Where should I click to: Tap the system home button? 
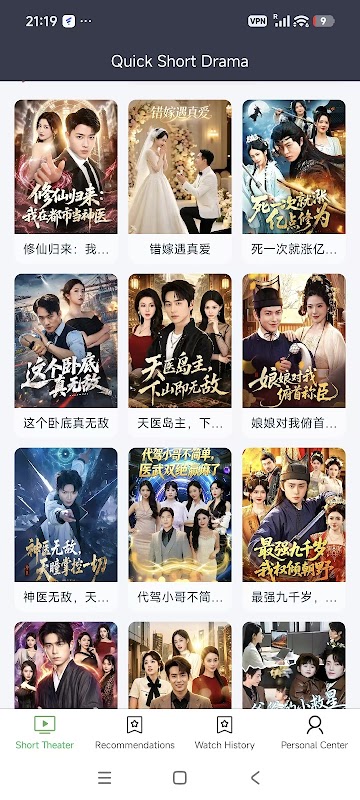click(179, 778)
